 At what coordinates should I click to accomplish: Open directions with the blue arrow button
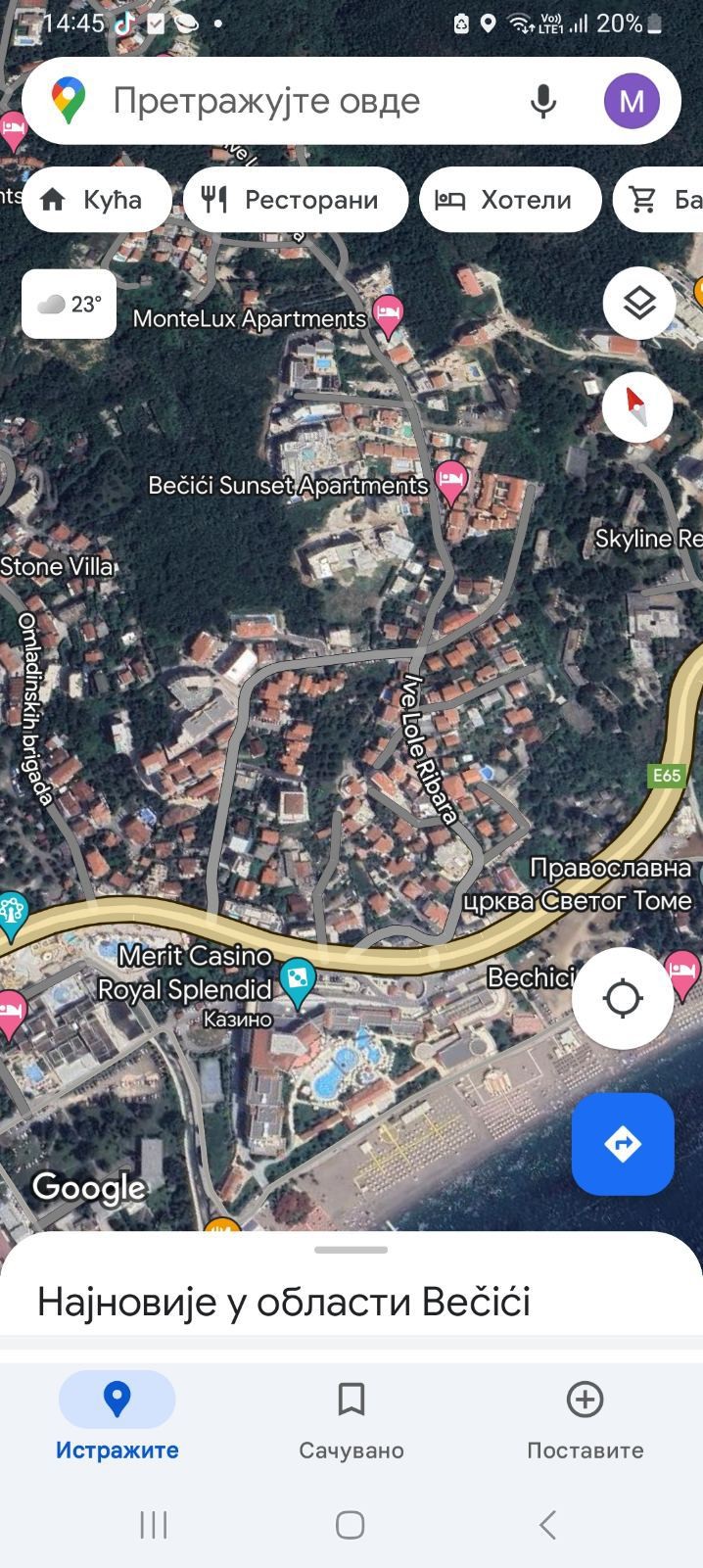point(623,1144)
